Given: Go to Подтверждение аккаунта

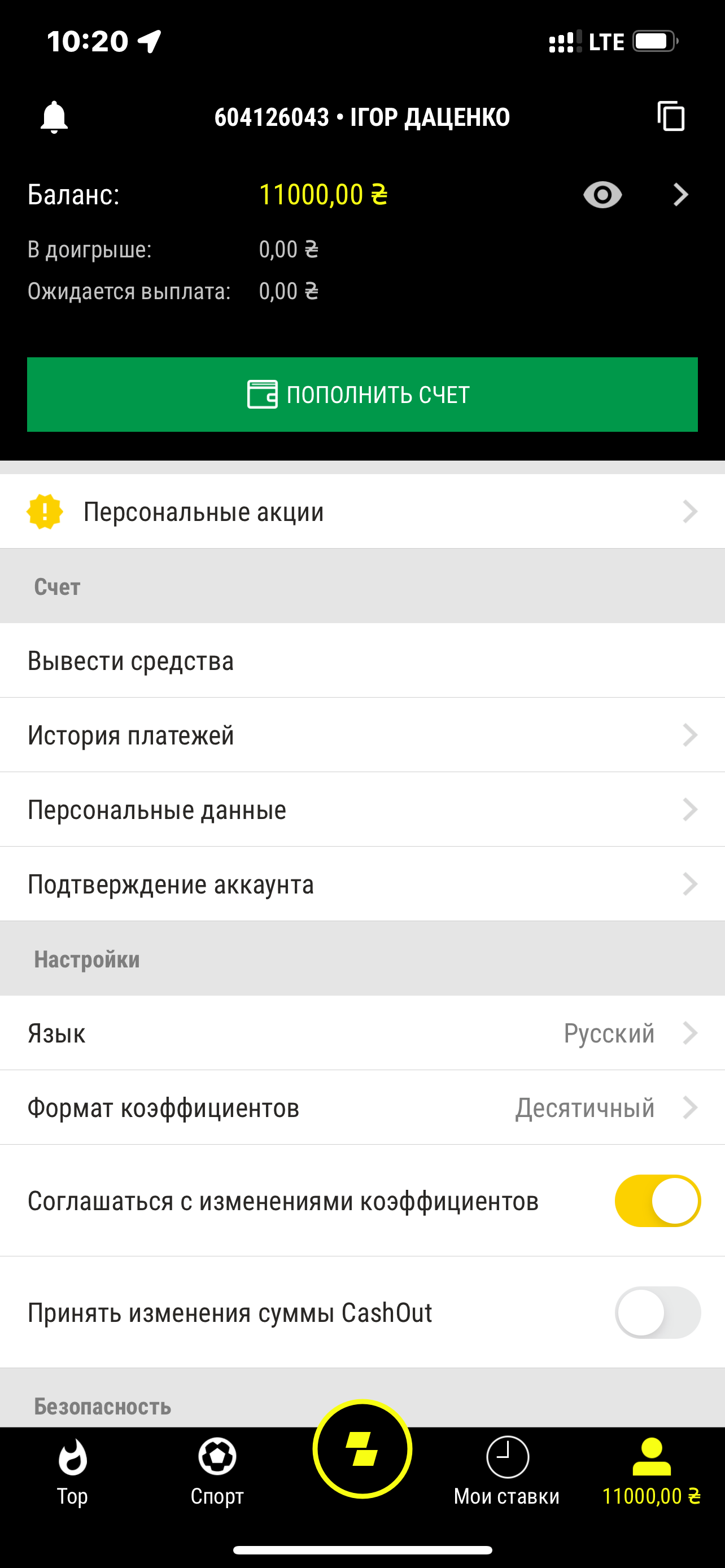Looking at the screenshot, I should pos(362,884).
